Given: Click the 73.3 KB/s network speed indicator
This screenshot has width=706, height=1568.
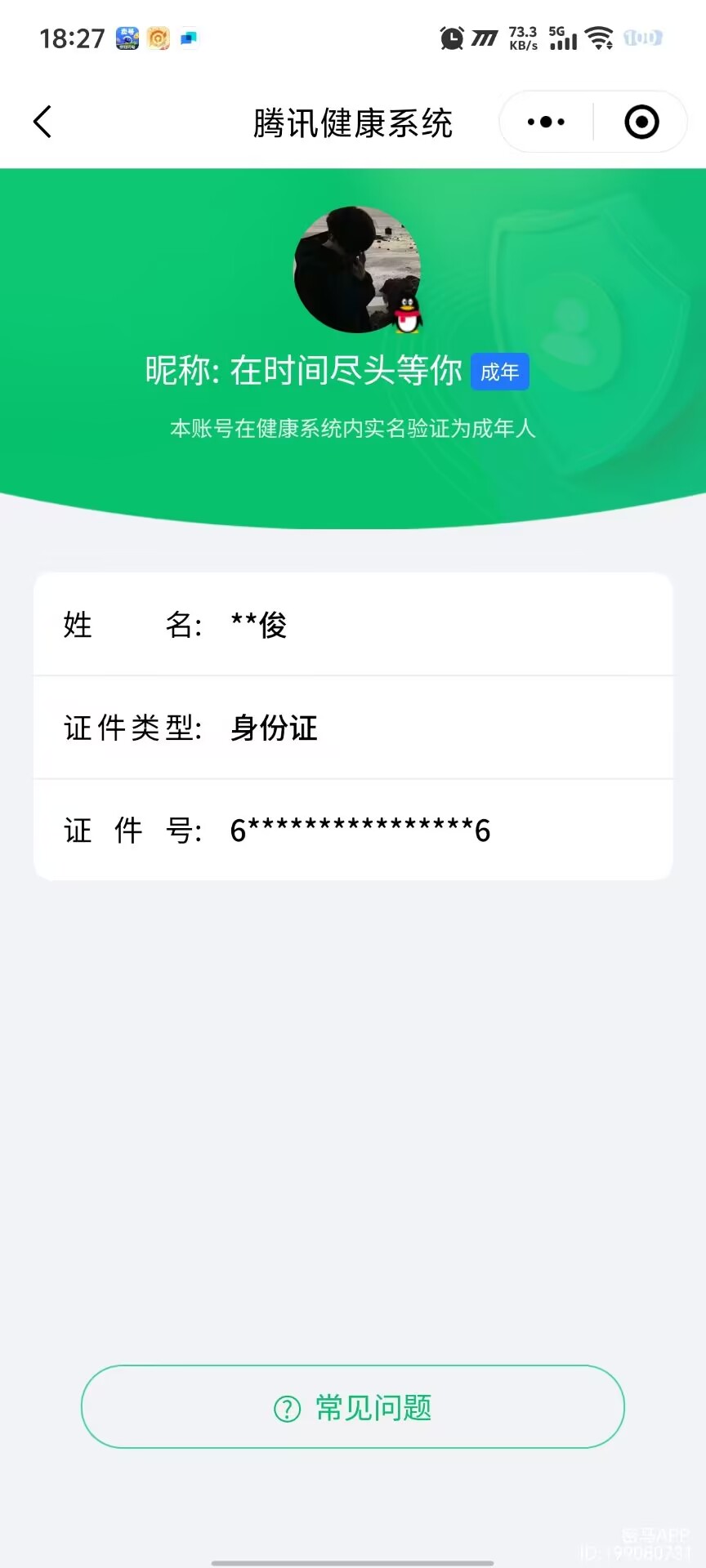Looking at the screenshot, I should pyautogui.click(x=521, y=38).
